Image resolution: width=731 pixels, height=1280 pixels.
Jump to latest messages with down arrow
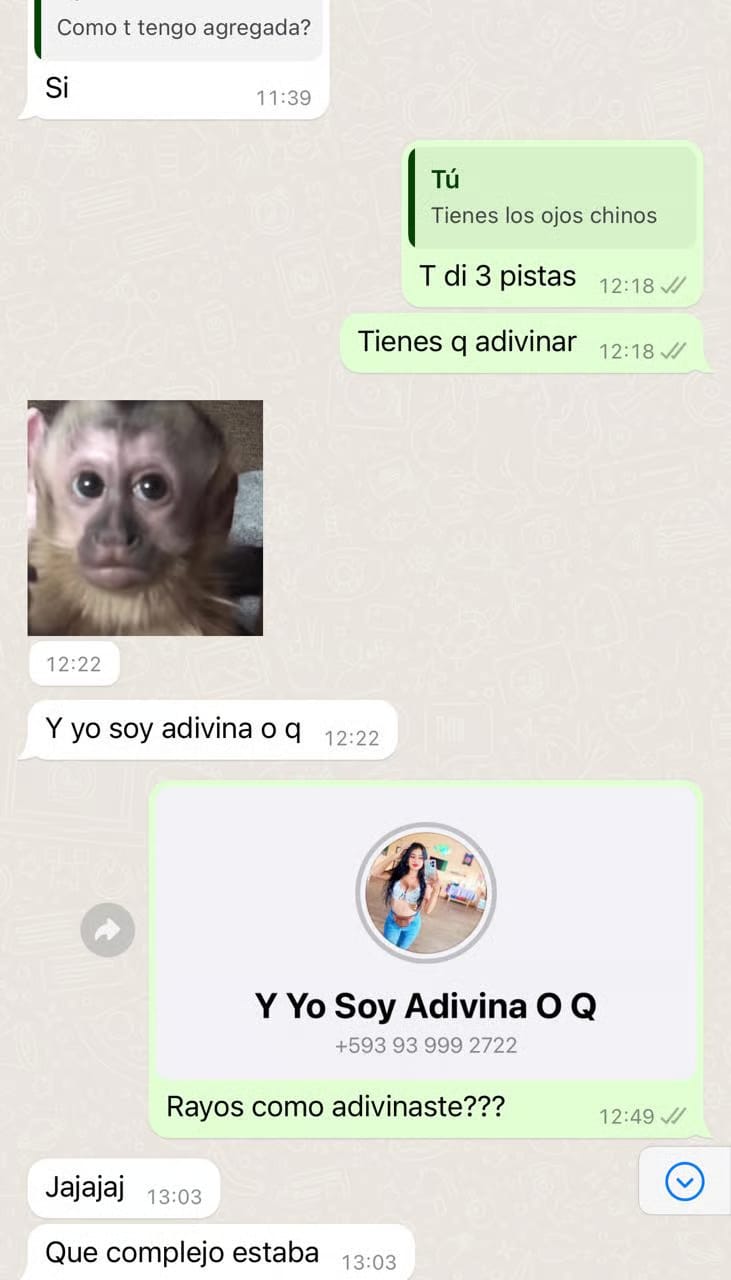coord(685,1182)
